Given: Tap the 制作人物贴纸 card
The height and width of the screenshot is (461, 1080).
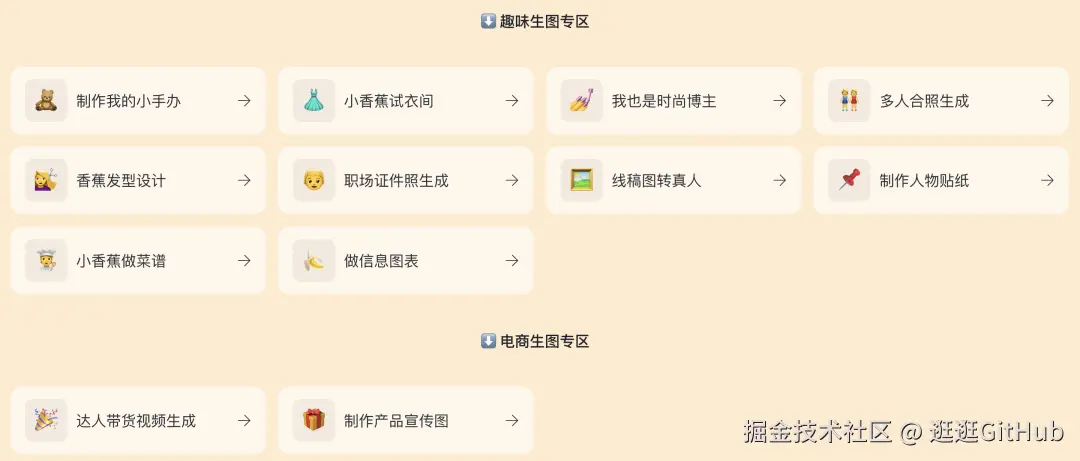Looking at the screenshot, I should (x=940, y=181).
